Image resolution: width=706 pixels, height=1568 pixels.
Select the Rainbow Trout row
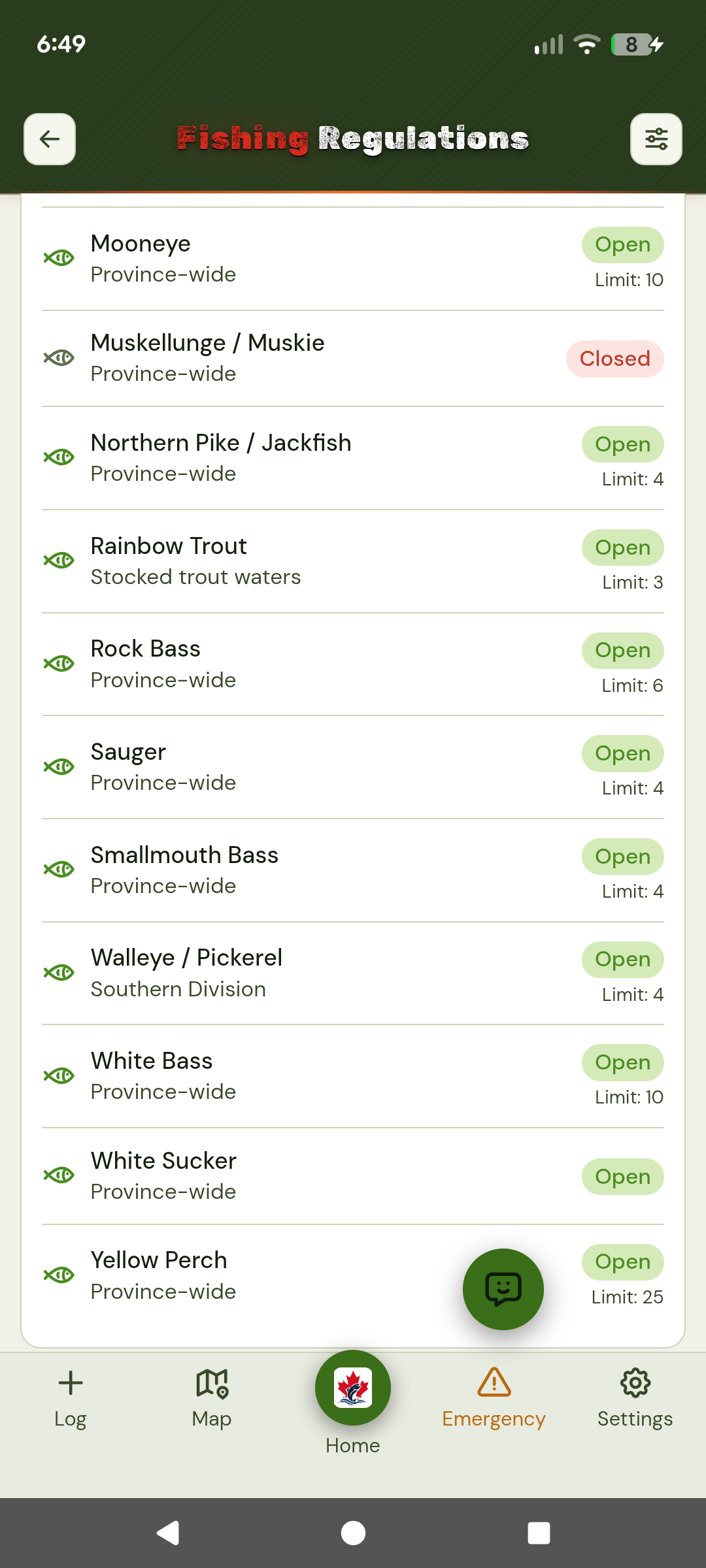[x=353, y=561]
